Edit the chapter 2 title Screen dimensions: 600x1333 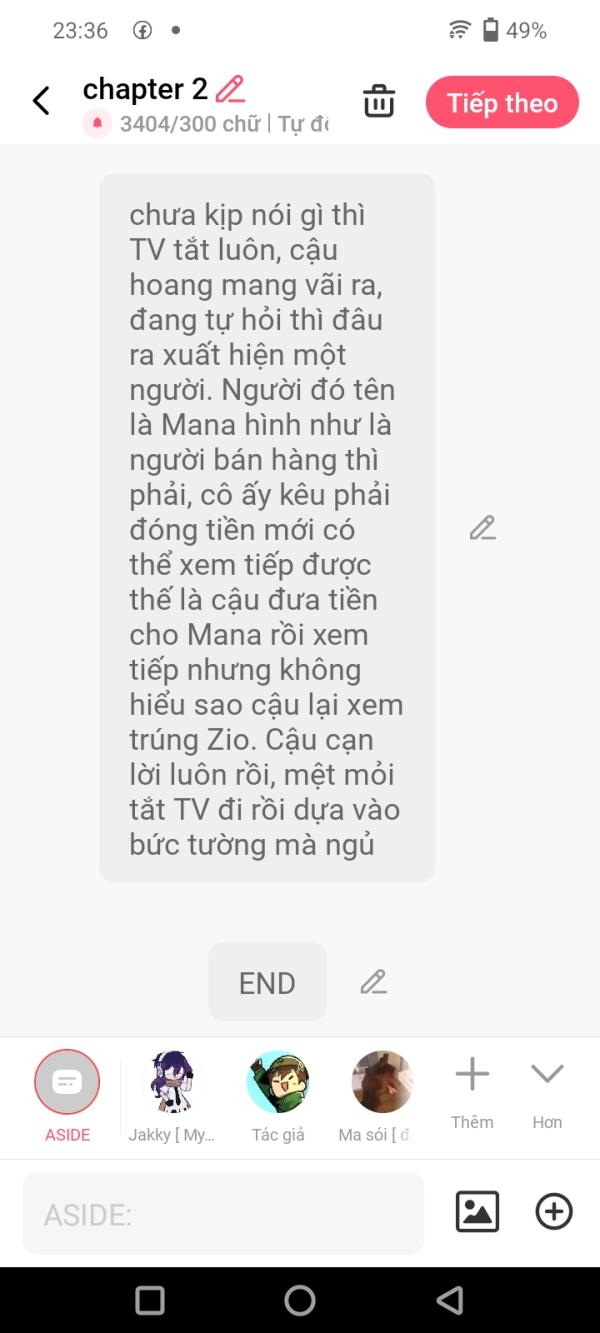(x=231, y=89)
